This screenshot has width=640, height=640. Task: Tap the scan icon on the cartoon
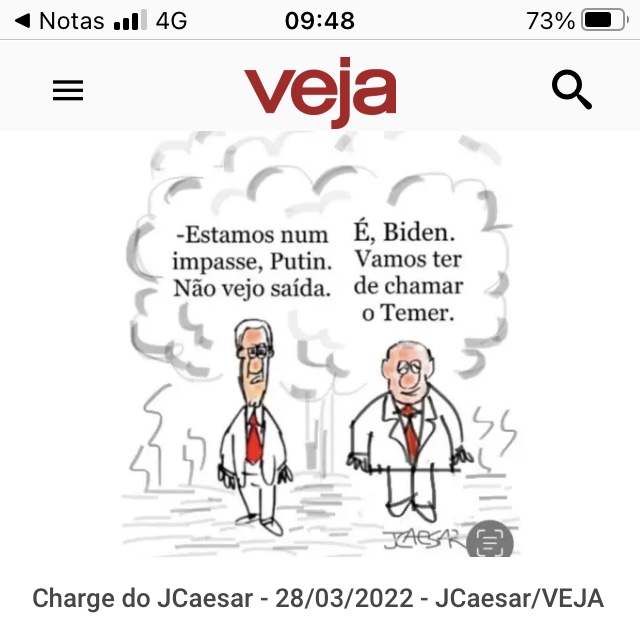489,543
